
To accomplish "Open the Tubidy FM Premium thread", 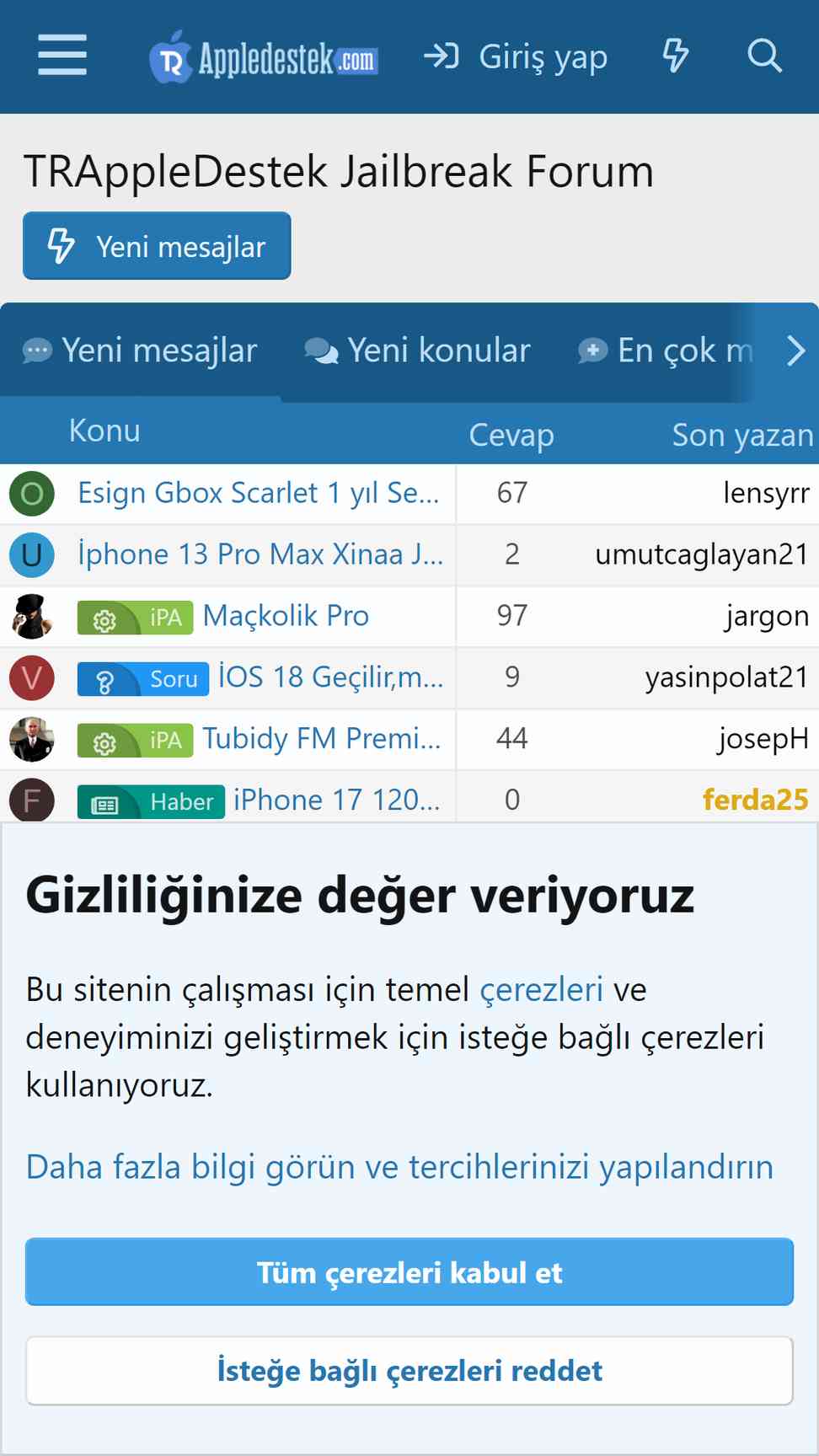I will [x=322, y=739].
